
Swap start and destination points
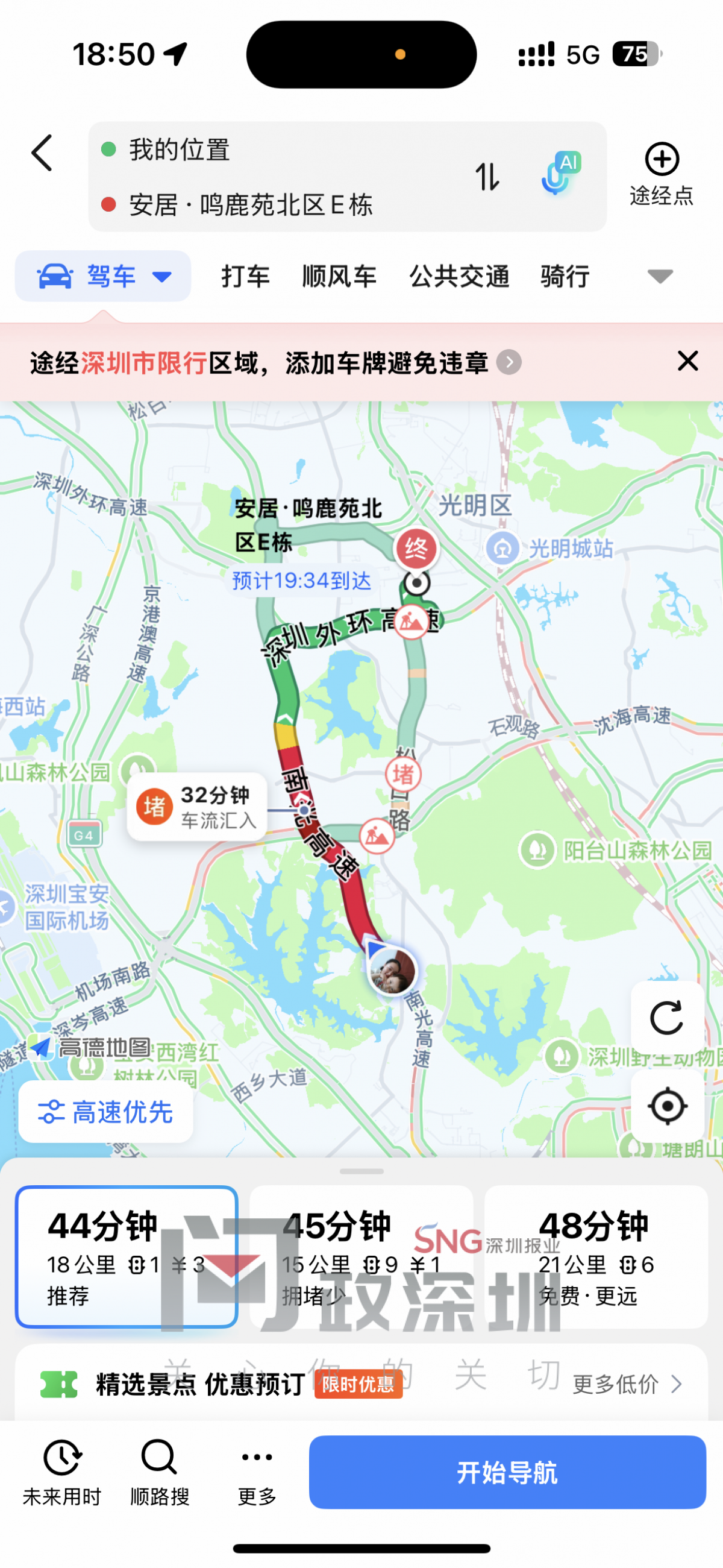[x=487, y=177]
